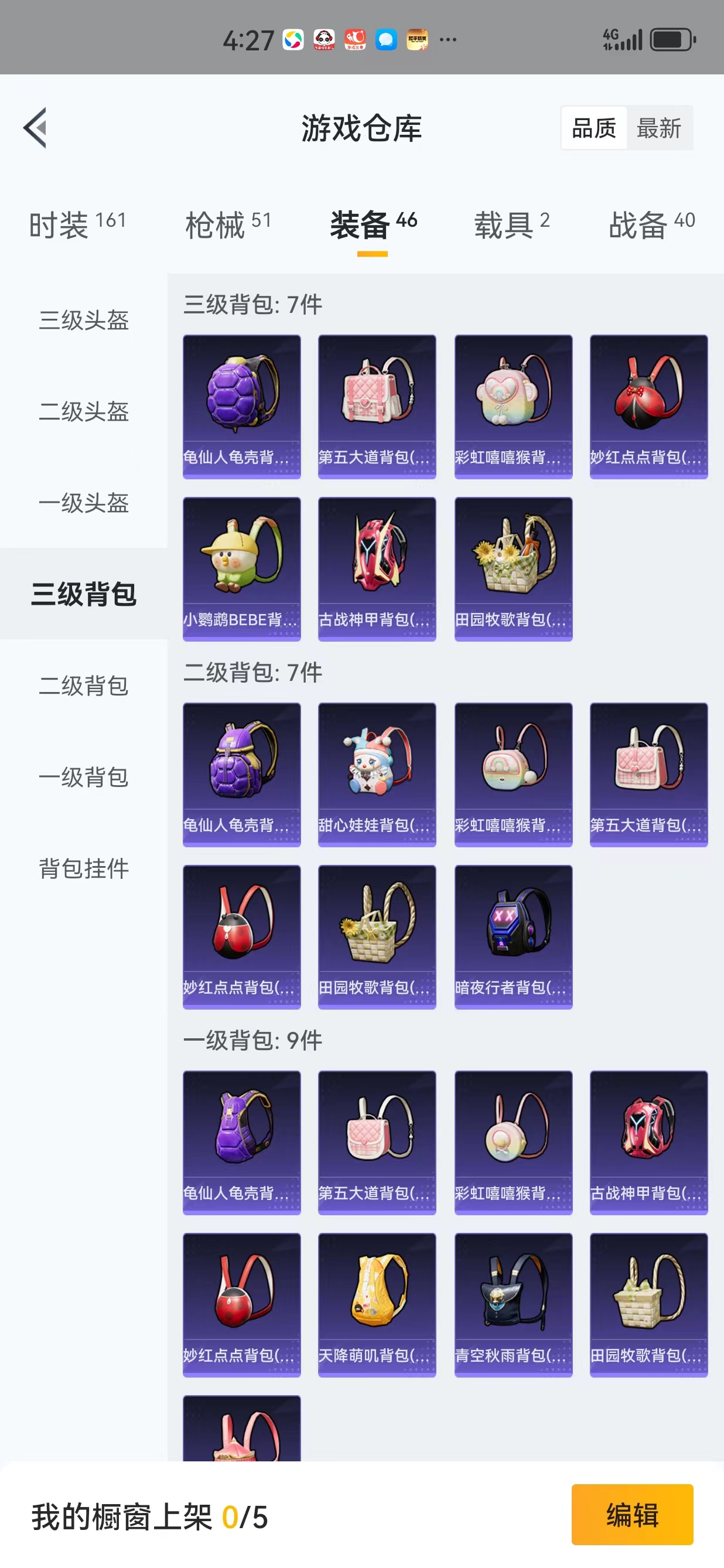This screenshot has width=724, height=1568.
Task: Open the 载具 tab
Action: [x=511, y=224]
